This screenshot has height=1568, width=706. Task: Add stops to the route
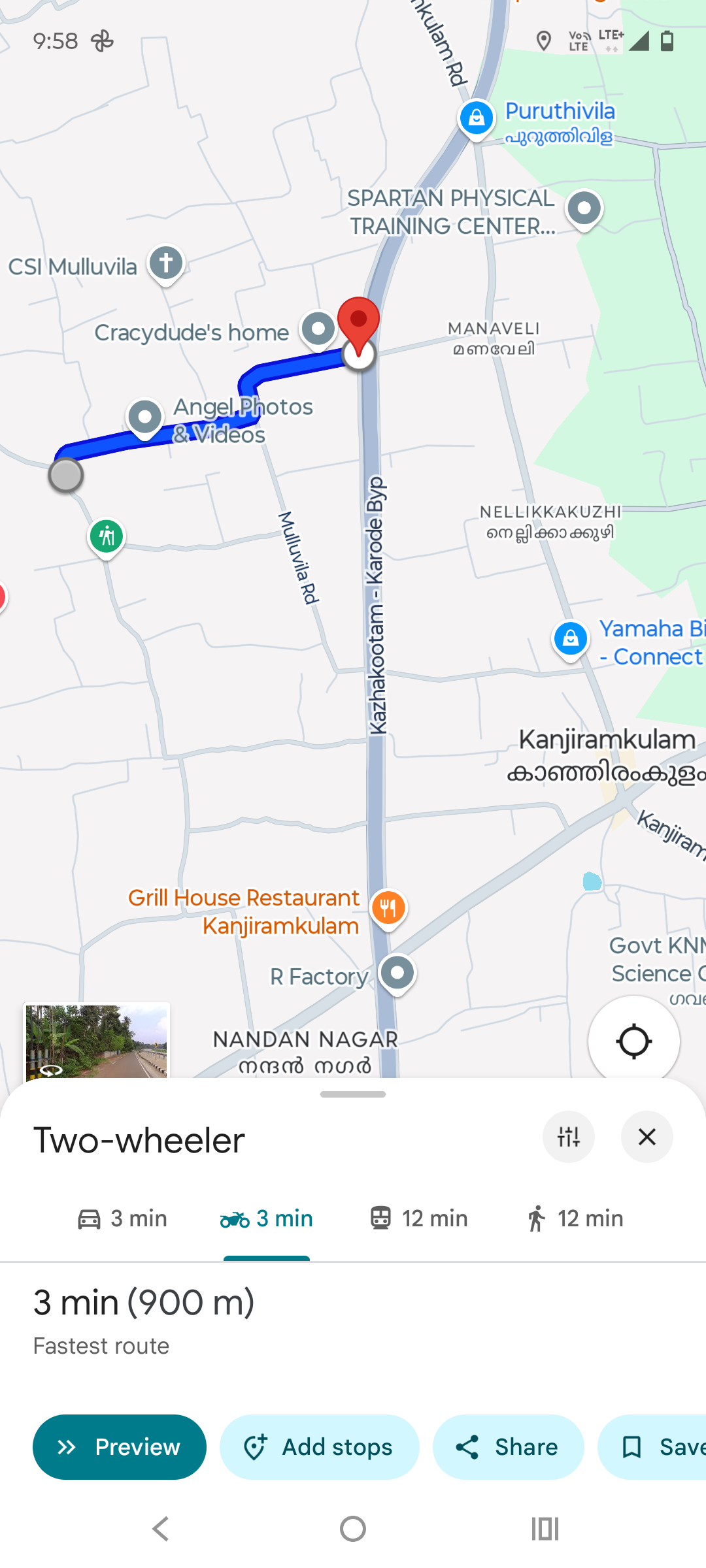(x=319, y=1446)
